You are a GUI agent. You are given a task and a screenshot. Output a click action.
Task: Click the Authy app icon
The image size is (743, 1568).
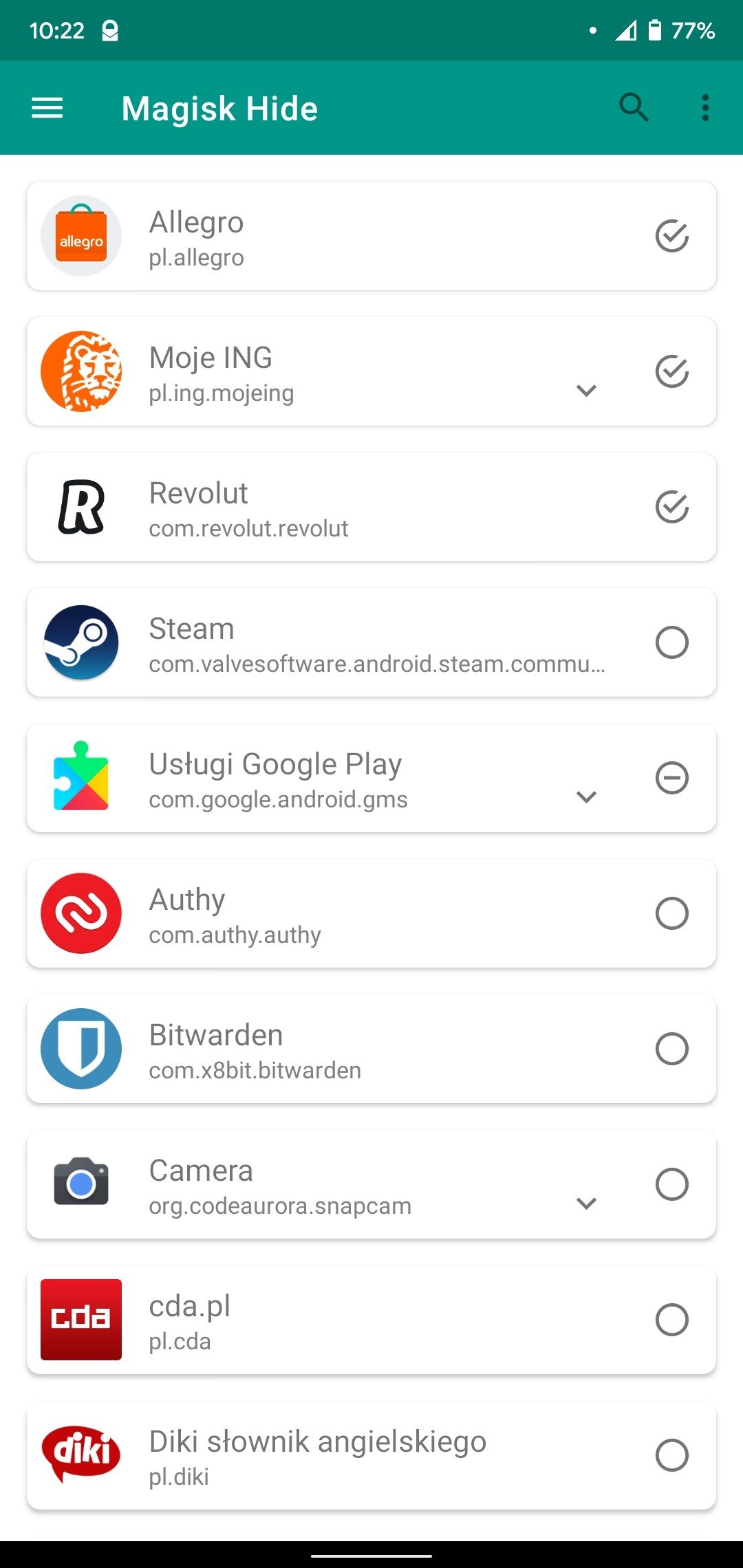pyautogui.click(x=80, y=913)
